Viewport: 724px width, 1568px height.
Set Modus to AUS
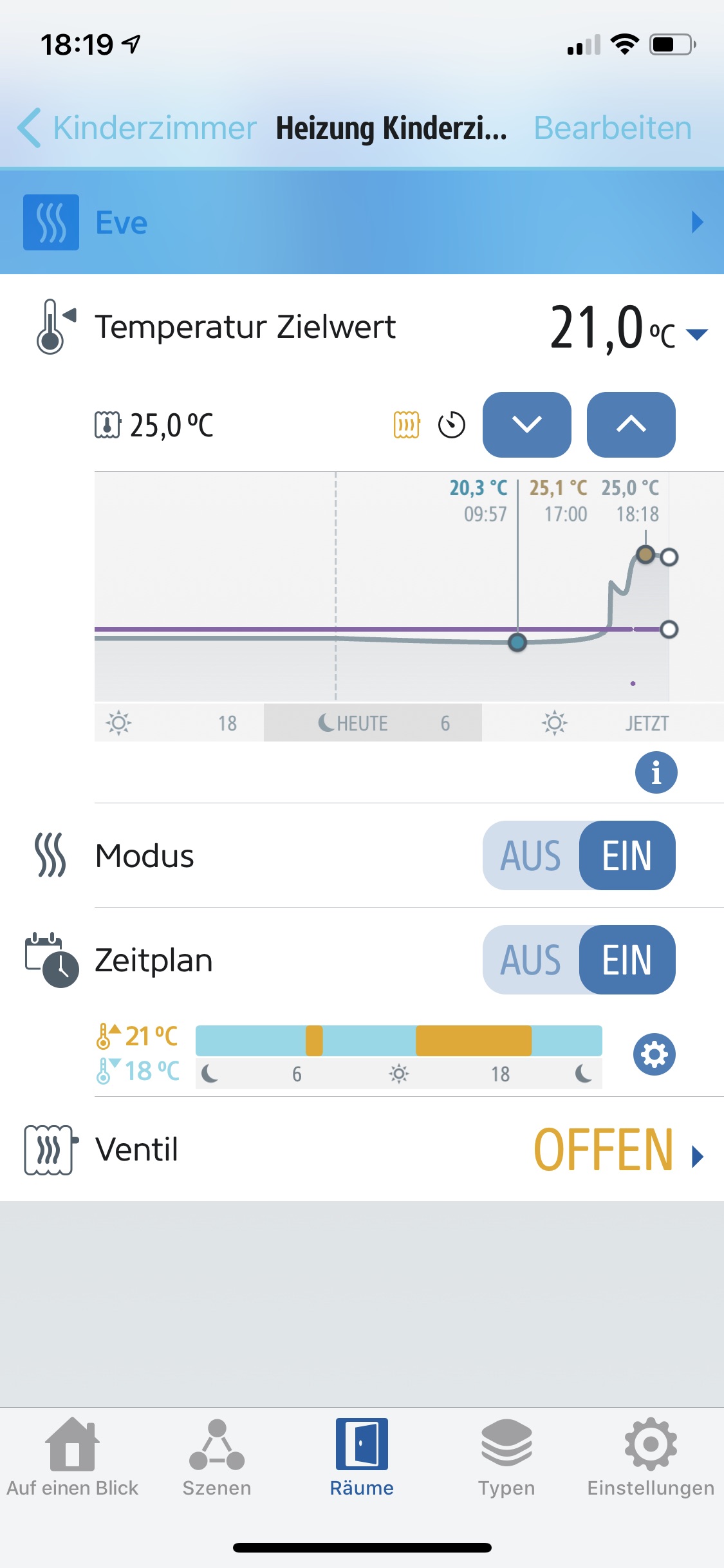coord(530,855)
